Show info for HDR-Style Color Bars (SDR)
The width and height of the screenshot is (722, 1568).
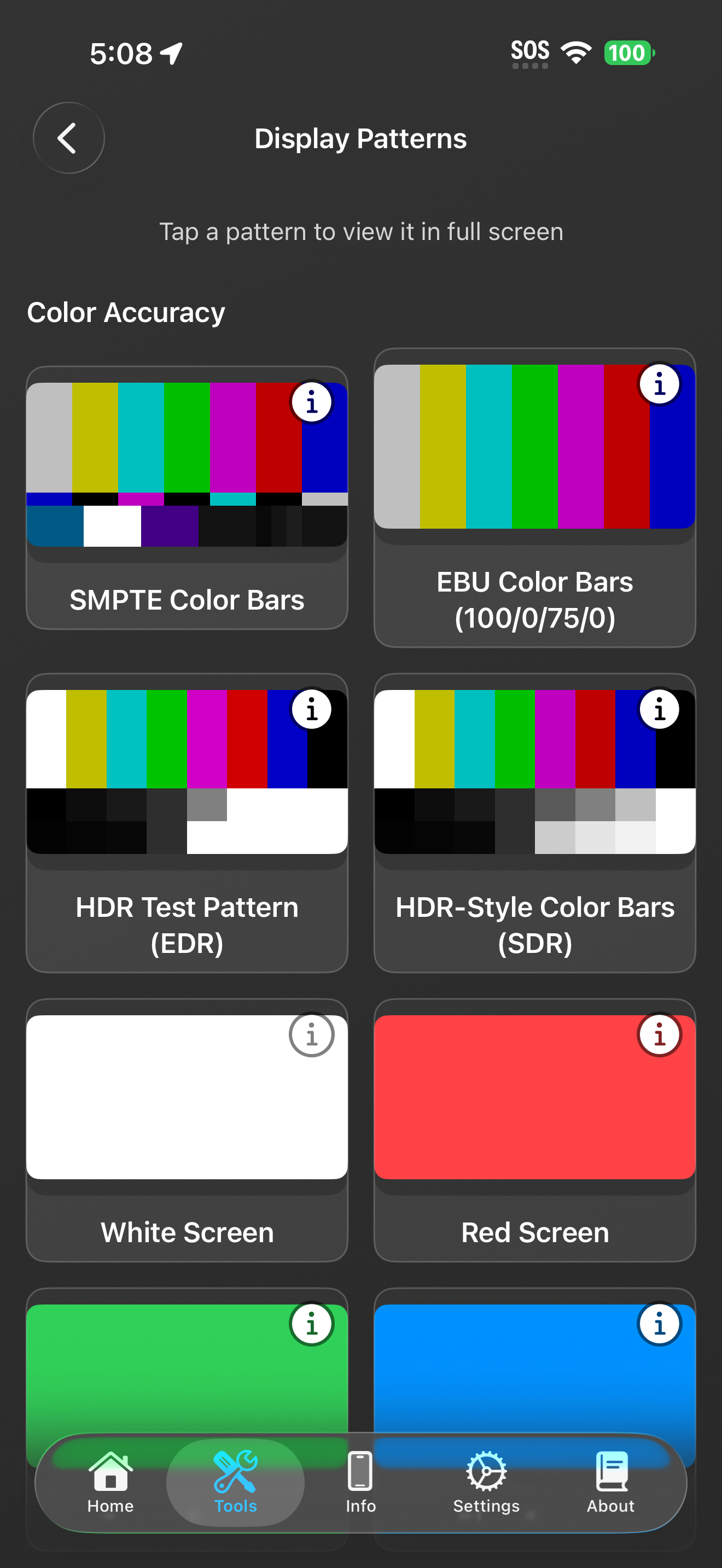pyautogui.click(x=660, y=709)
